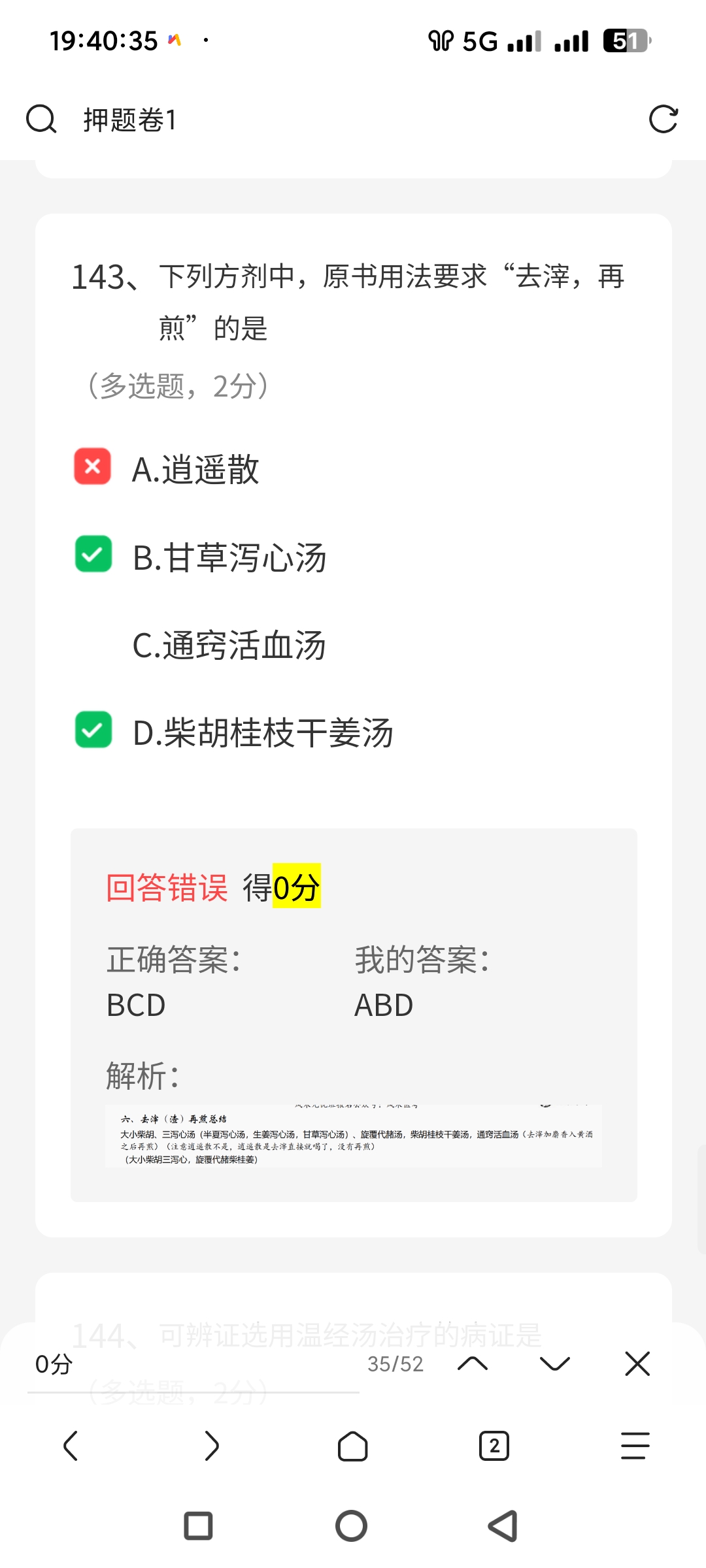706x1568 pixels.
Task: Select option D.柴胡桂枝干姜汤
Action: pos(261,732)
